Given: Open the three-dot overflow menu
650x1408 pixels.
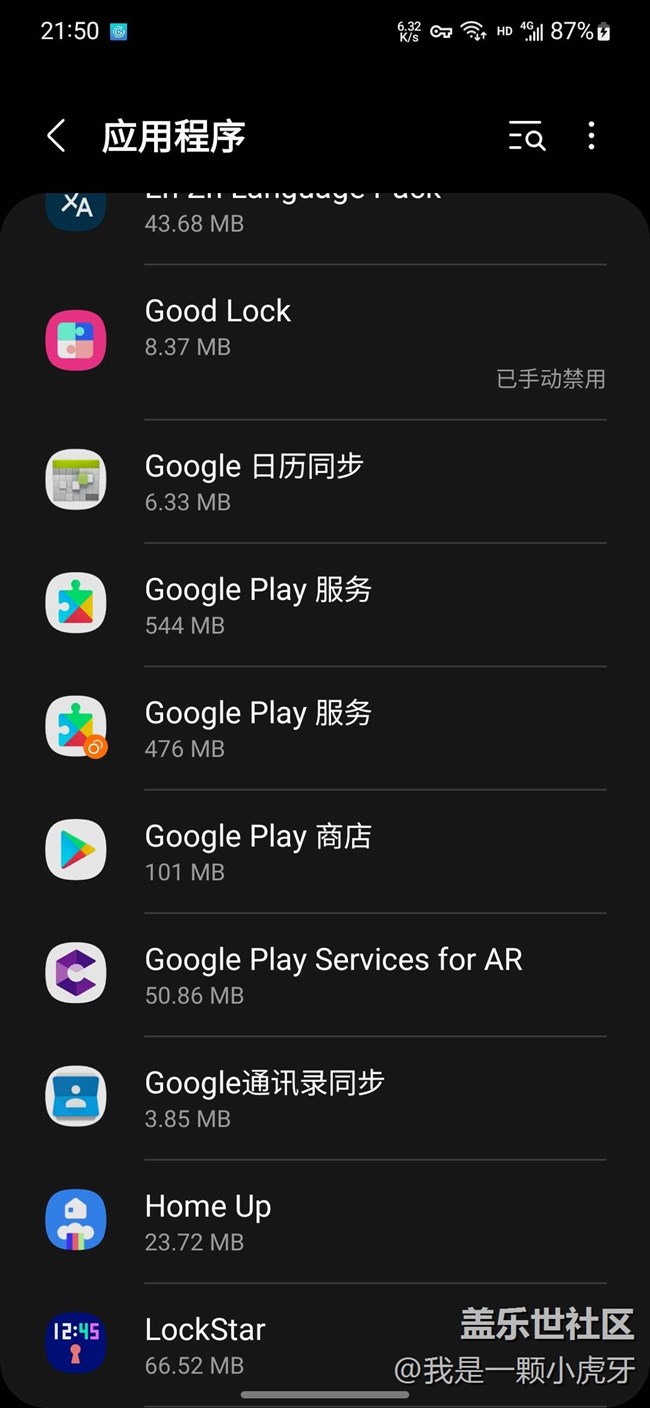Looking at the screenshot, I should [591, 136].
